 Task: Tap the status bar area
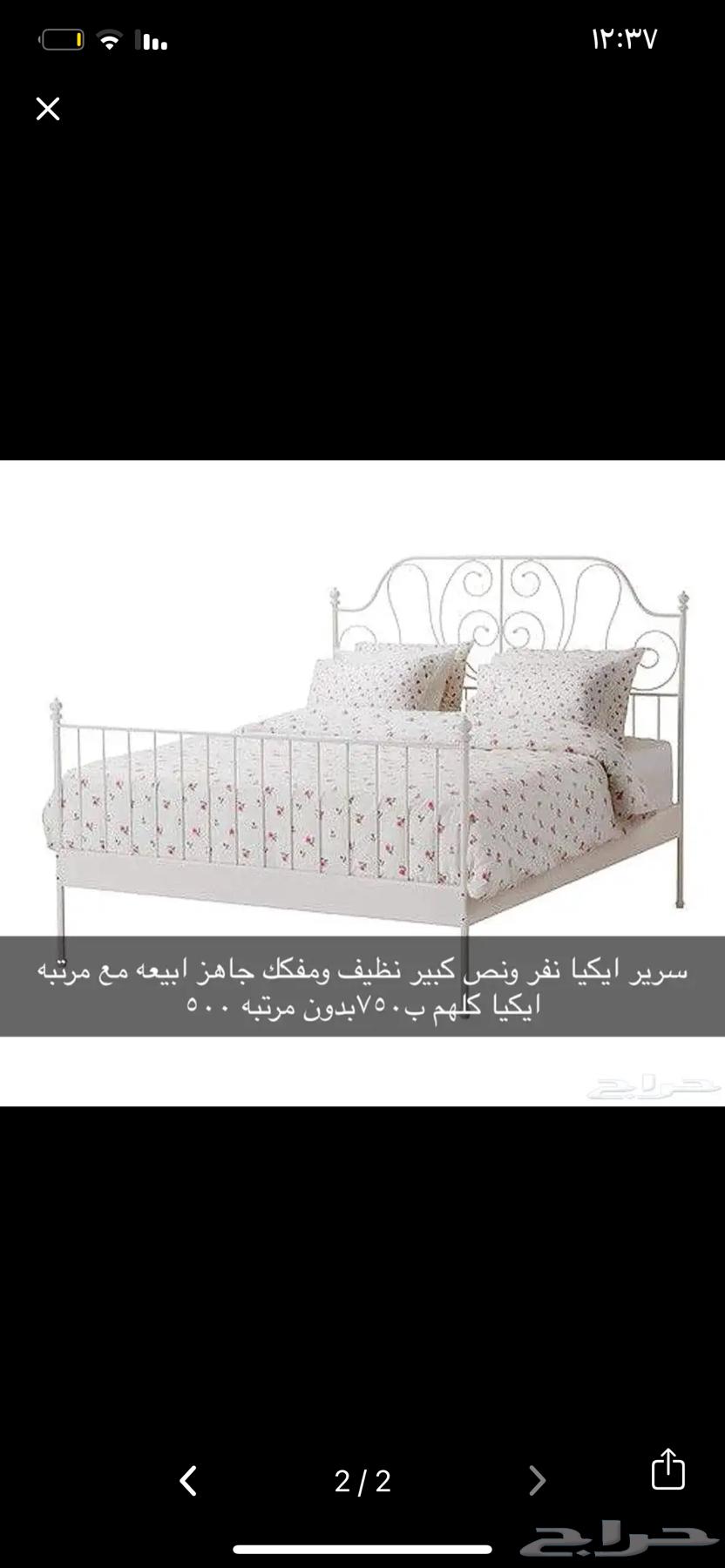coord(362,37)
